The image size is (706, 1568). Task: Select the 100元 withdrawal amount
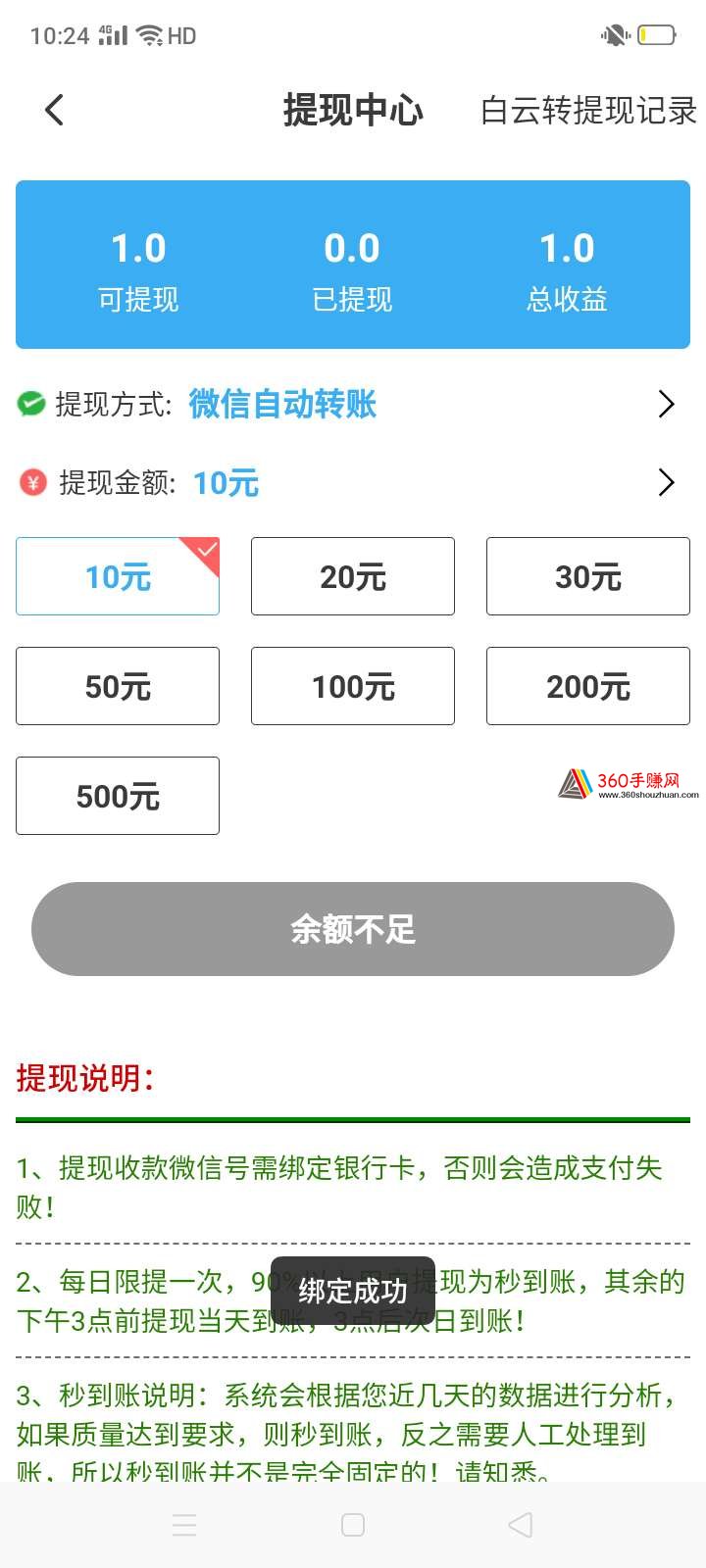tap(353, 686)
